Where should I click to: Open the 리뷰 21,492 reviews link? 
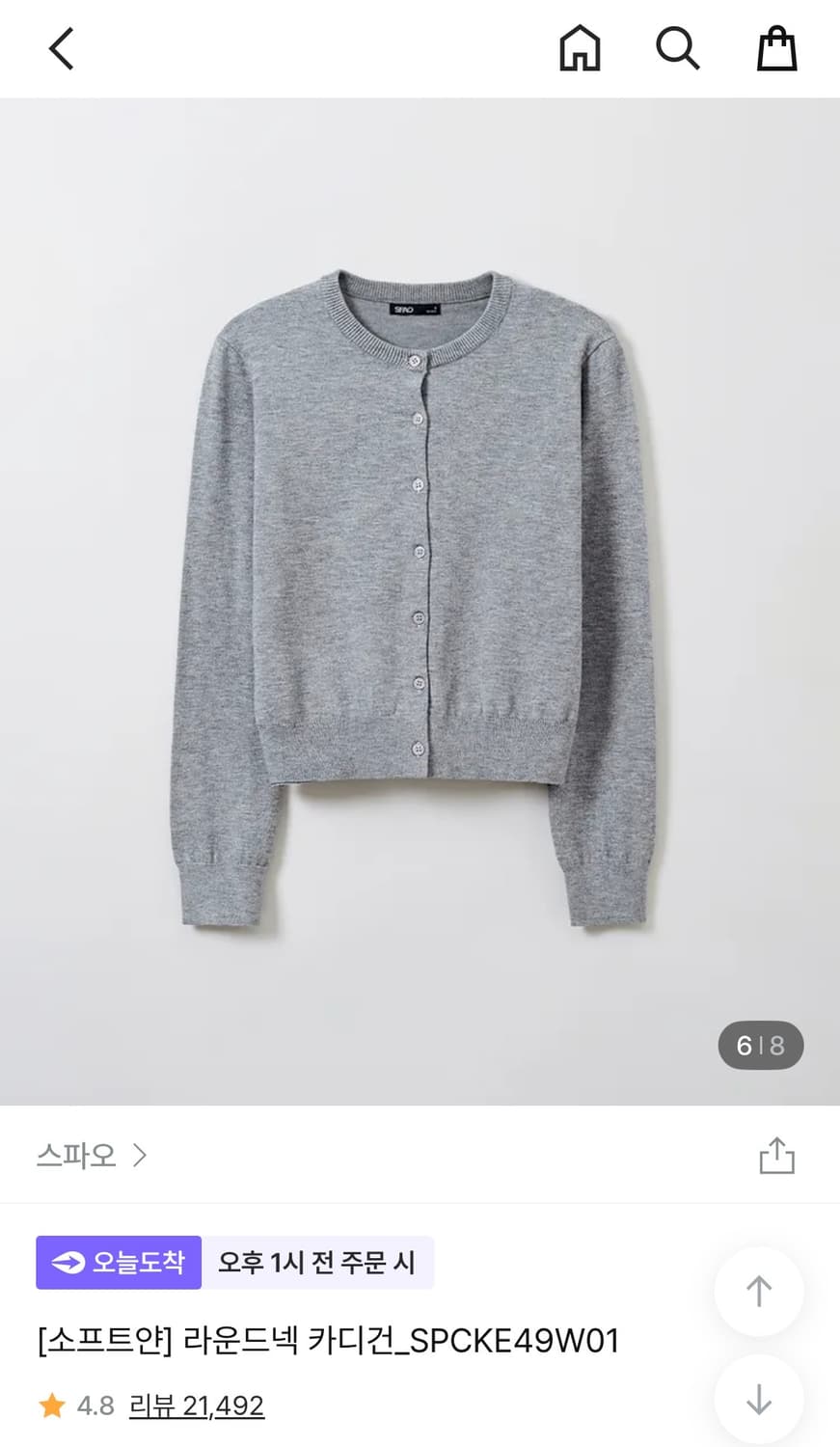(x=196, y=1406)
